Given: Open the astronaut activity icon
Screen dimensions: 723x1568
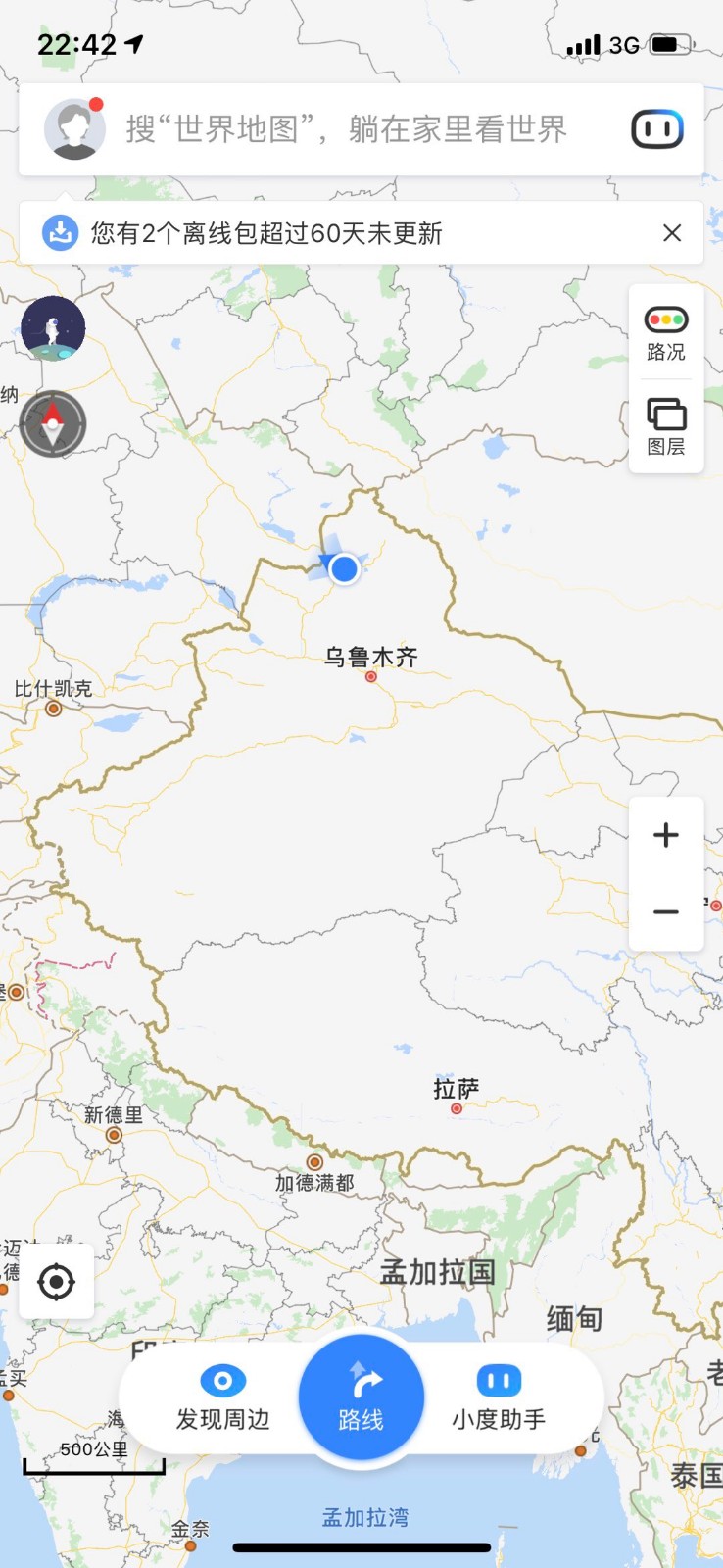Looking at the screenshot, I should click(x=53, y=328).
